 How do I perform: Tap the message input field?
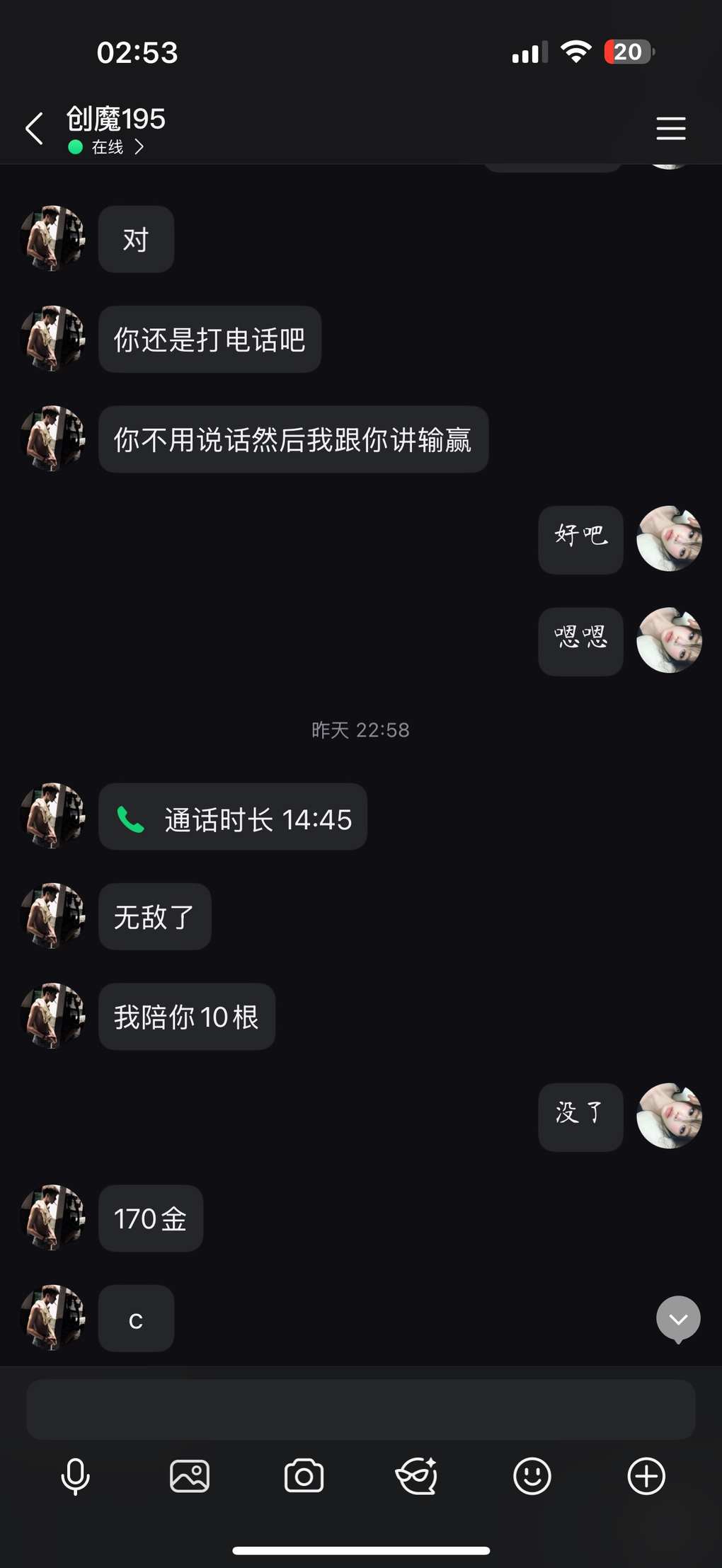360,1409
